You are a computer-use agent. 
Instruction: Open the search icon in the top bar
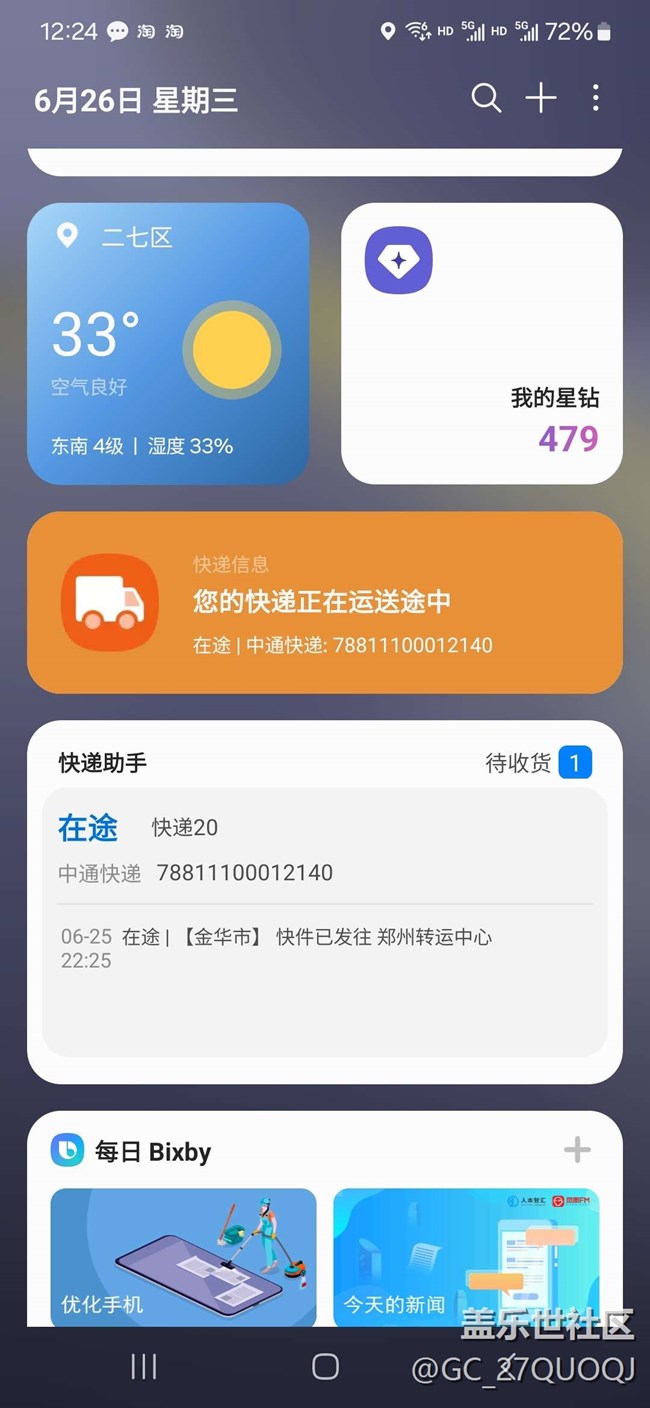(x=486, y=98)
